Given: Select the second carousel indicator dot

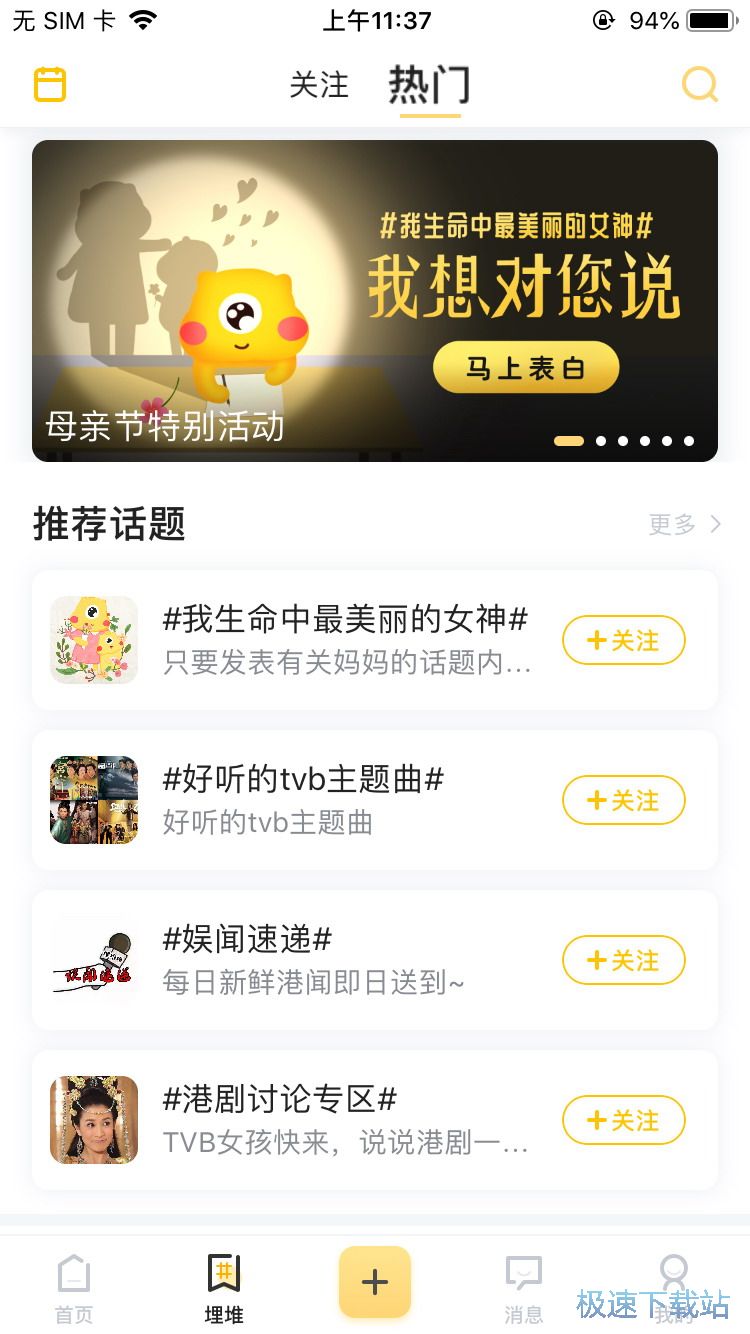Looking at the screenshot, I should 602,440.
